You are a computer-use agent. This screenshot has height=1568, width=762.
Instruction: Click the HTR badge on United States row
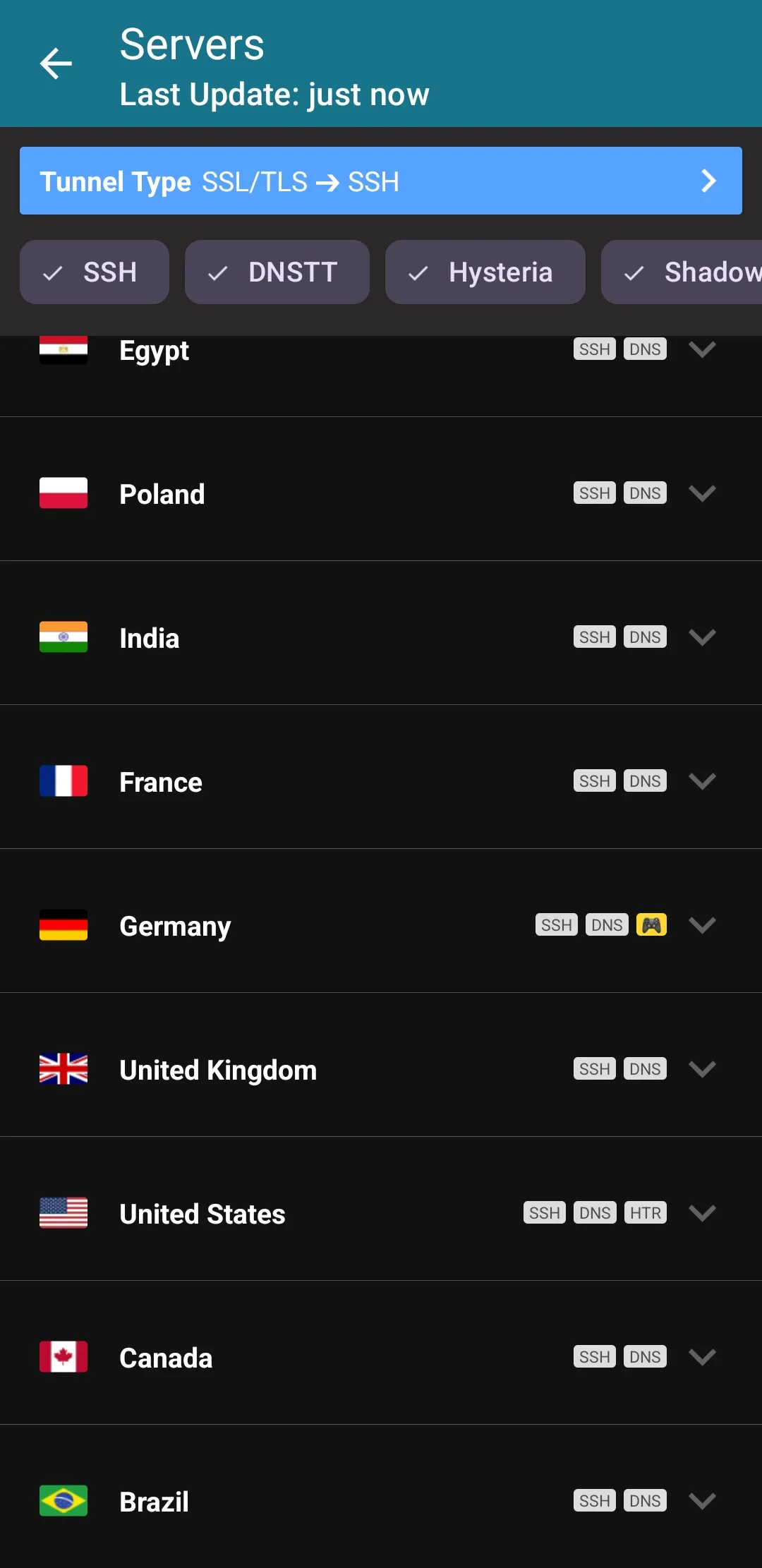[x=644, y=1212]
